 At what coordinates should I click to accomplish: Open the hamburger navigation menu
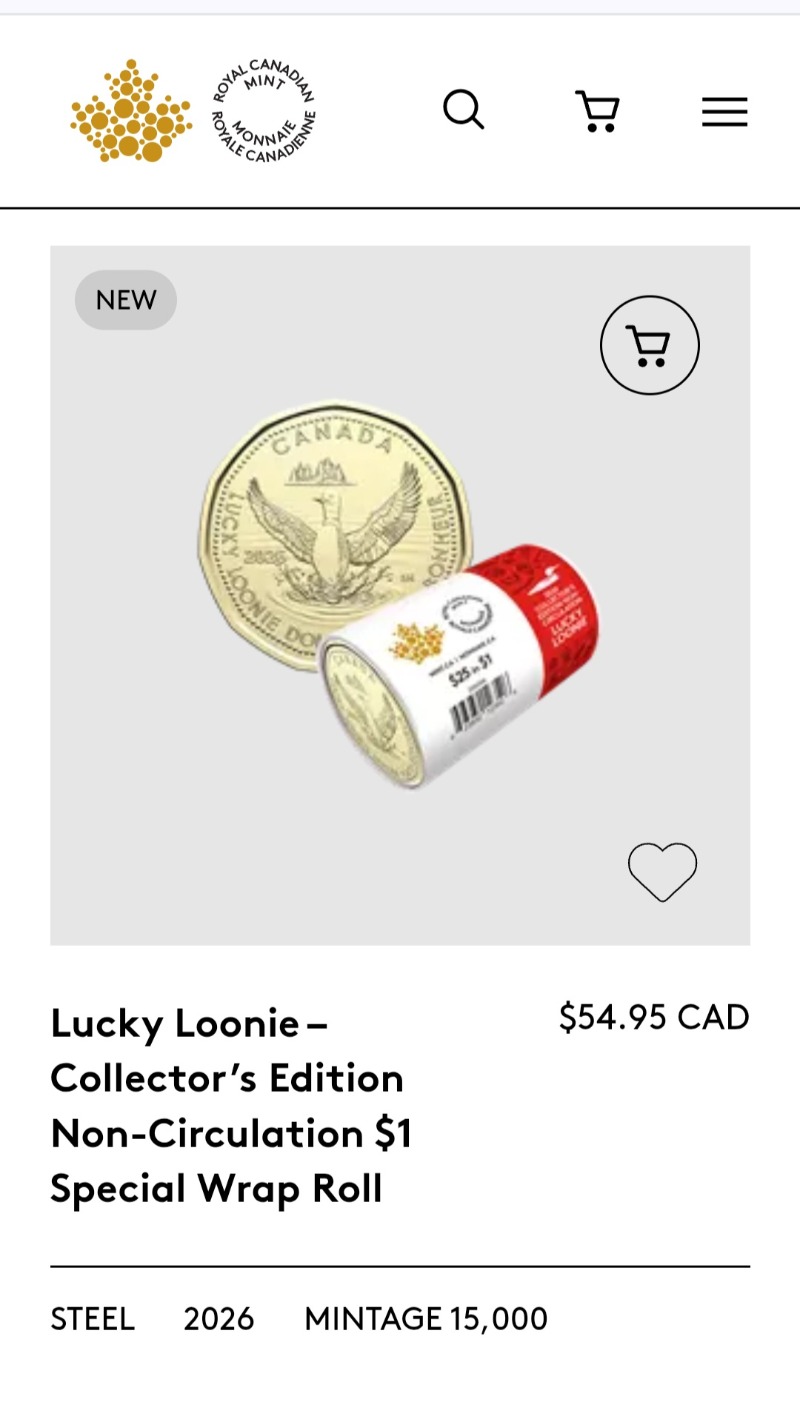pos(724,112)
